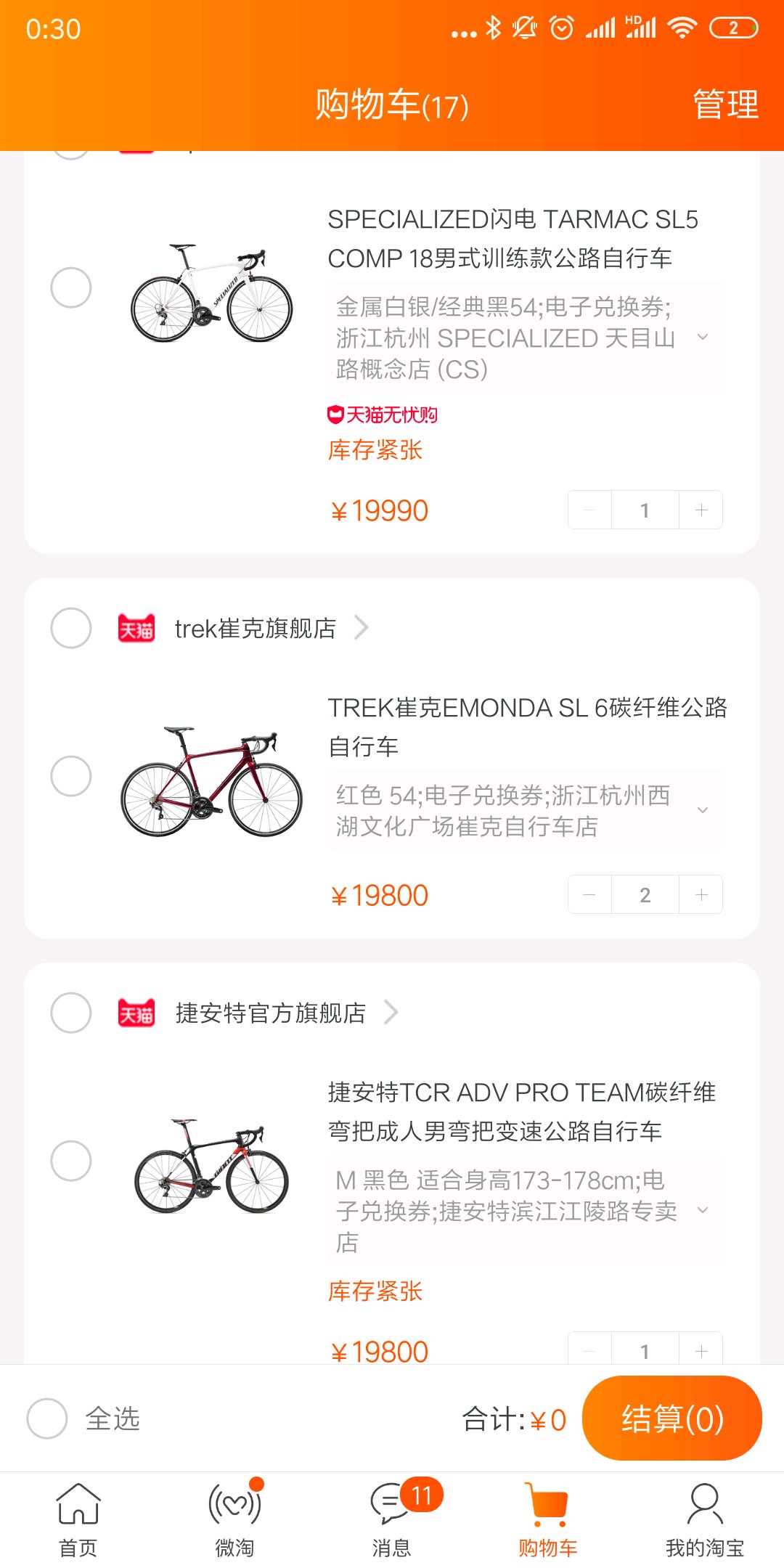Select the TREK EMONDA SL 6 item
The width and height of the screenshot is (784, 1568).
(71, 776)
